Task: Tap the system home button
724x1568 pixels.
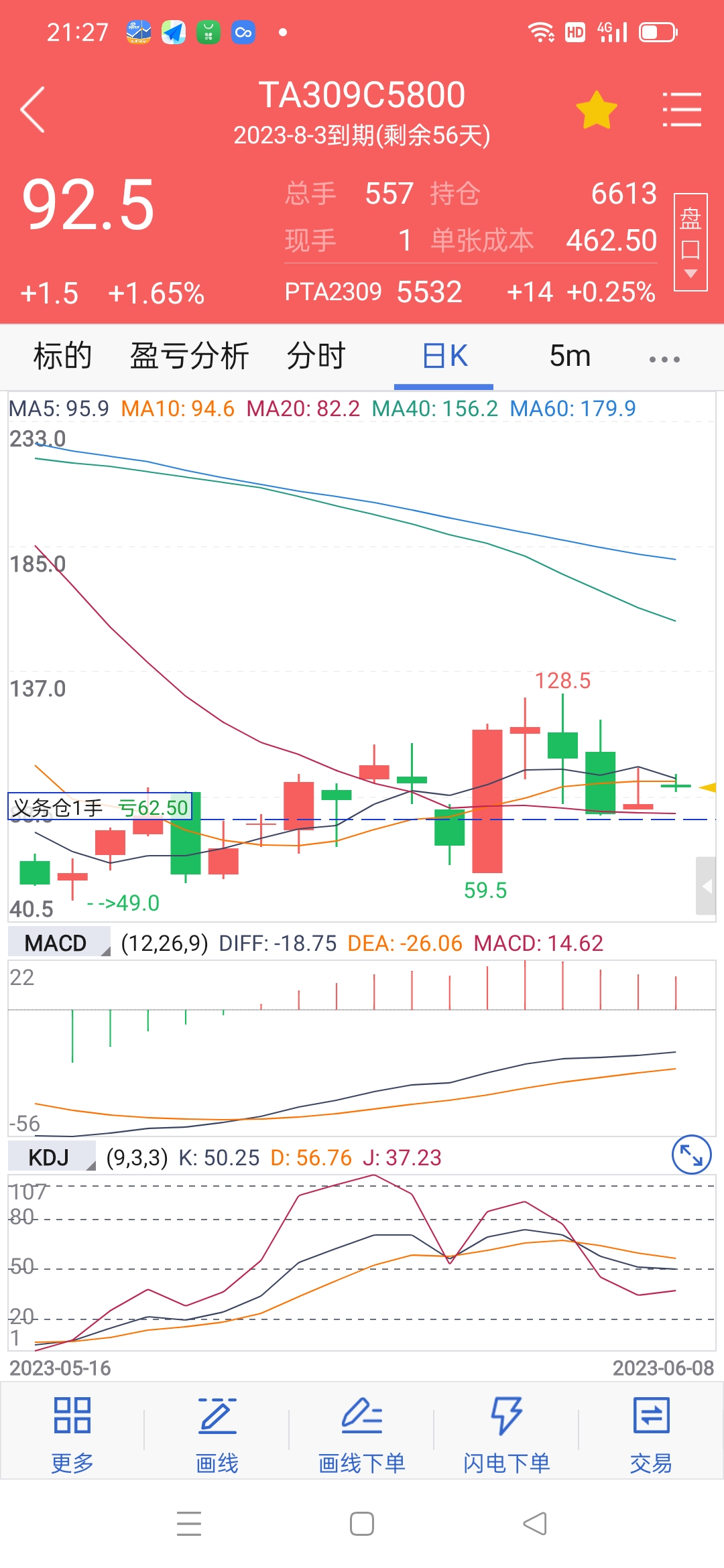Action: [x=362, y=1524]
